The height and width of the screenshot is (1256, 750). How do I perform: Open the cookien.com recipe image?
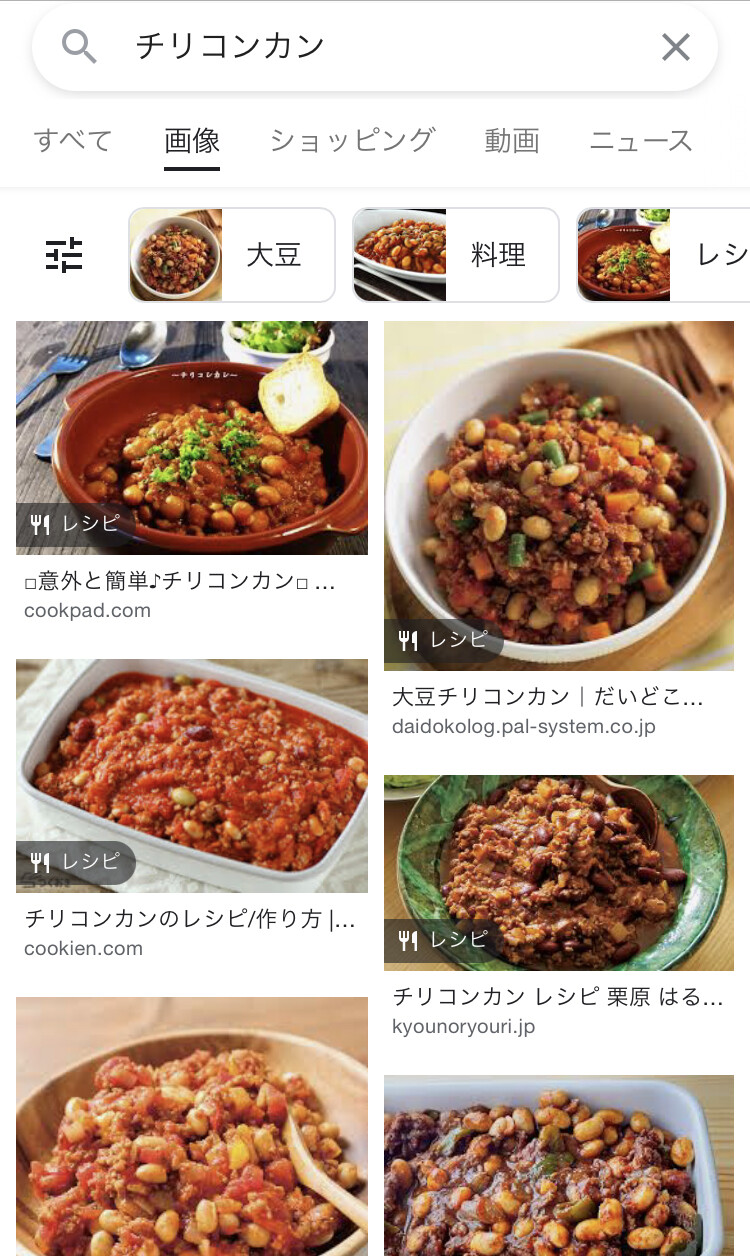point(192,775)
